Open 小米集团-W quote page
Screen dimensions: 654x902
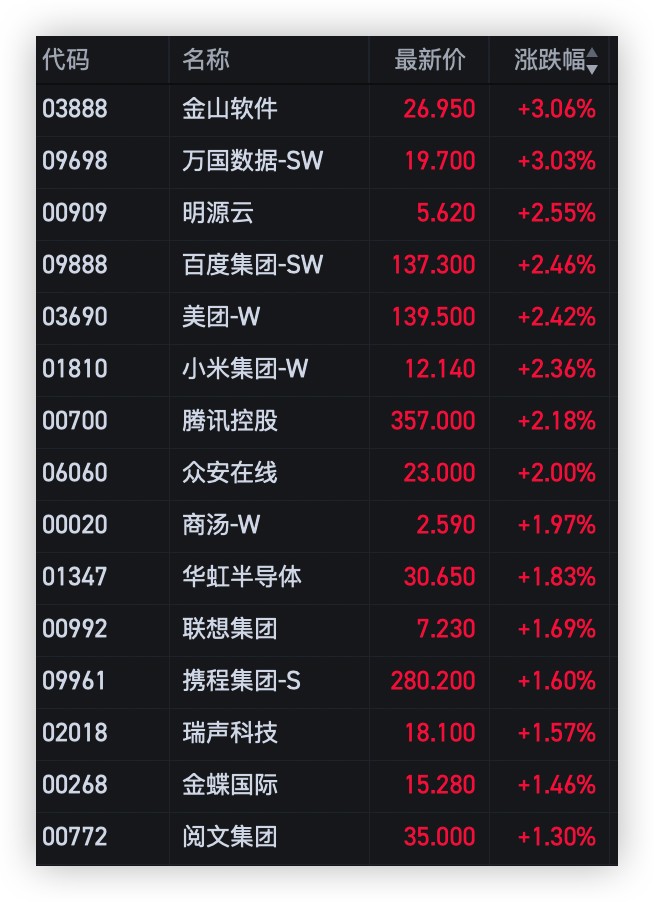coord(245,369)
